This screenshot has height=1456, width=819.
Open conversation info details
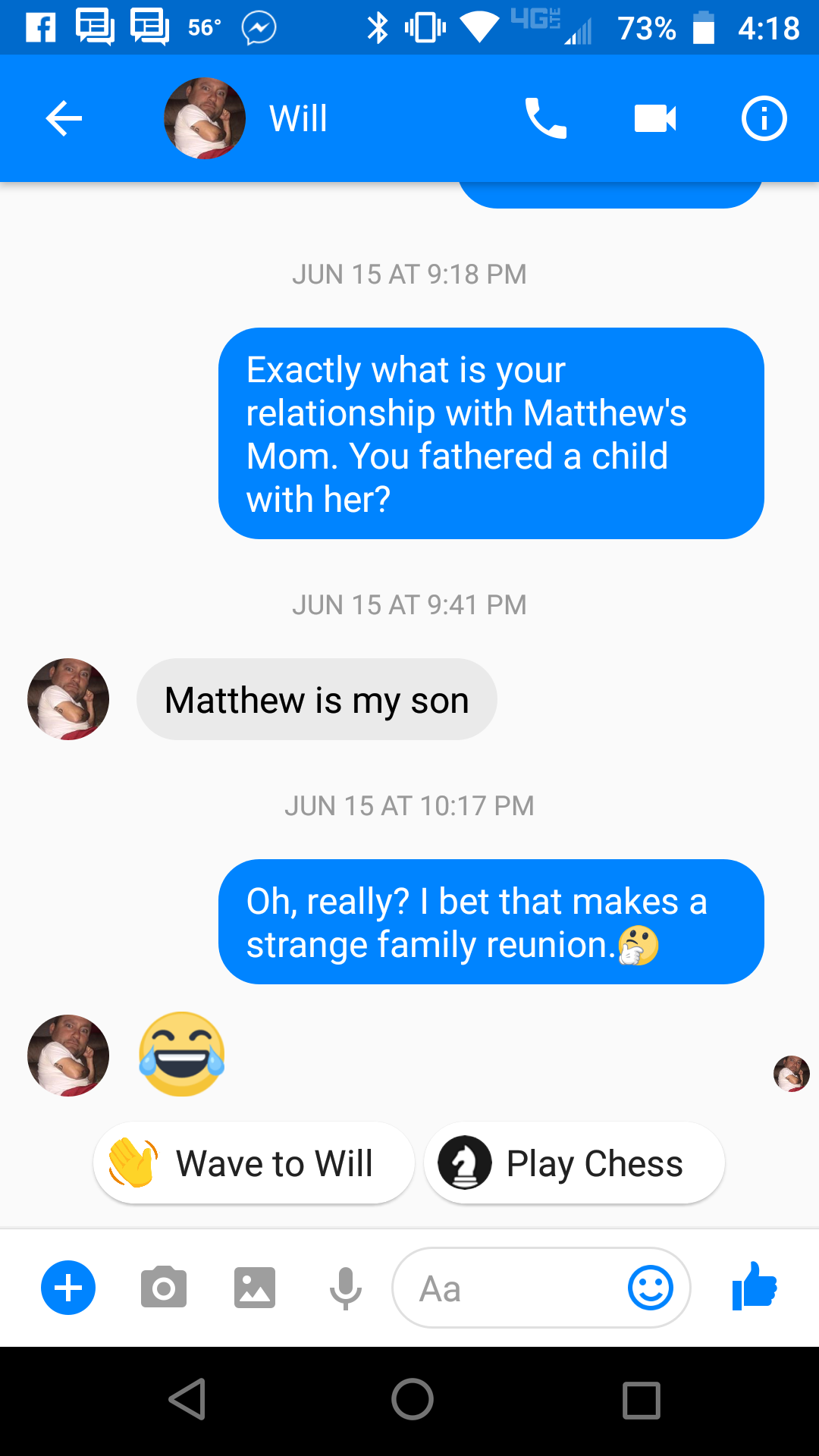[x=764, y=119]
